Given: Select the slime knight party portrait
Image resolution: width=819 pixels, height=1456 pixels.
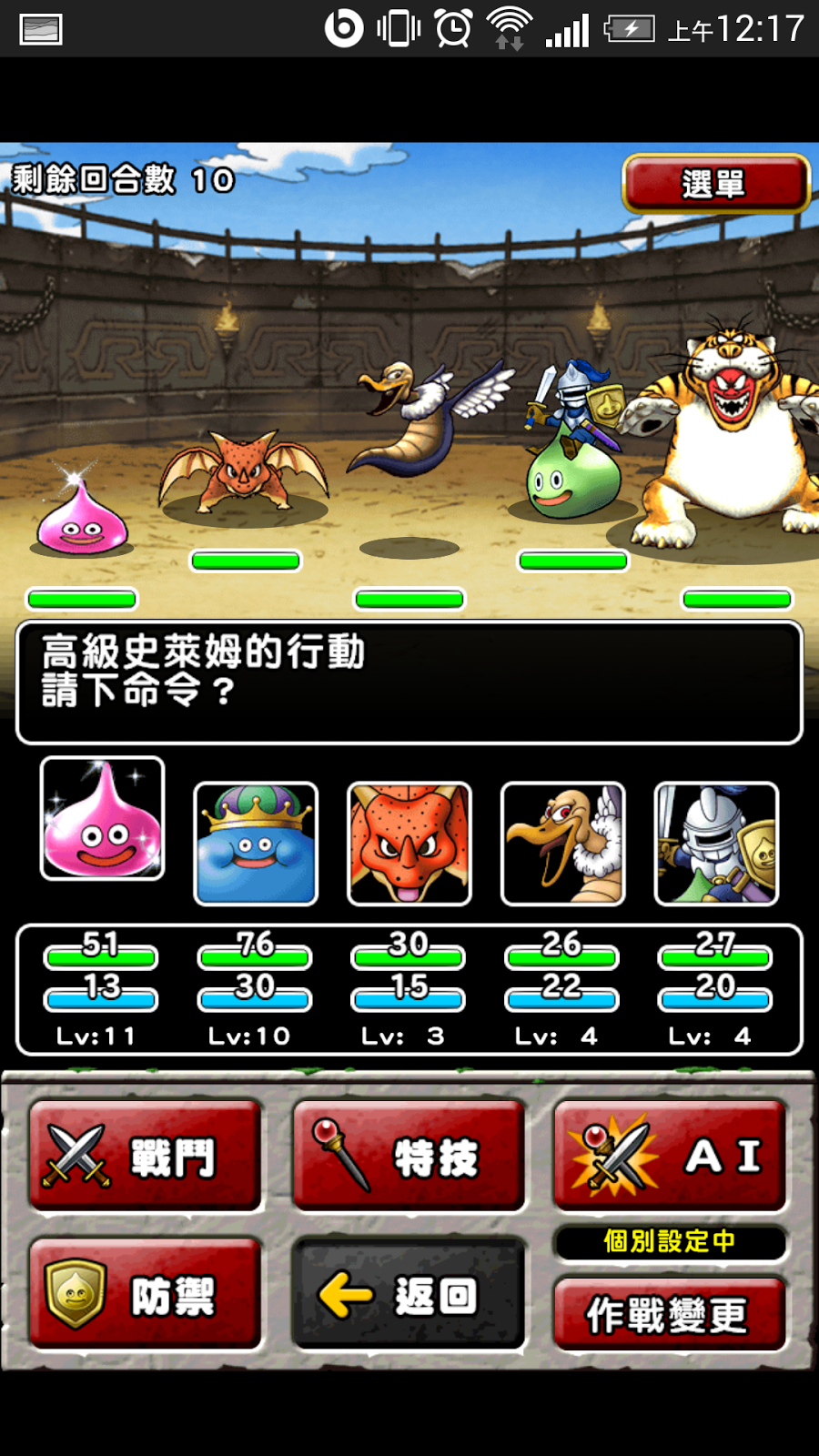Looking at the screenshot, I should [x=716, y=844].
